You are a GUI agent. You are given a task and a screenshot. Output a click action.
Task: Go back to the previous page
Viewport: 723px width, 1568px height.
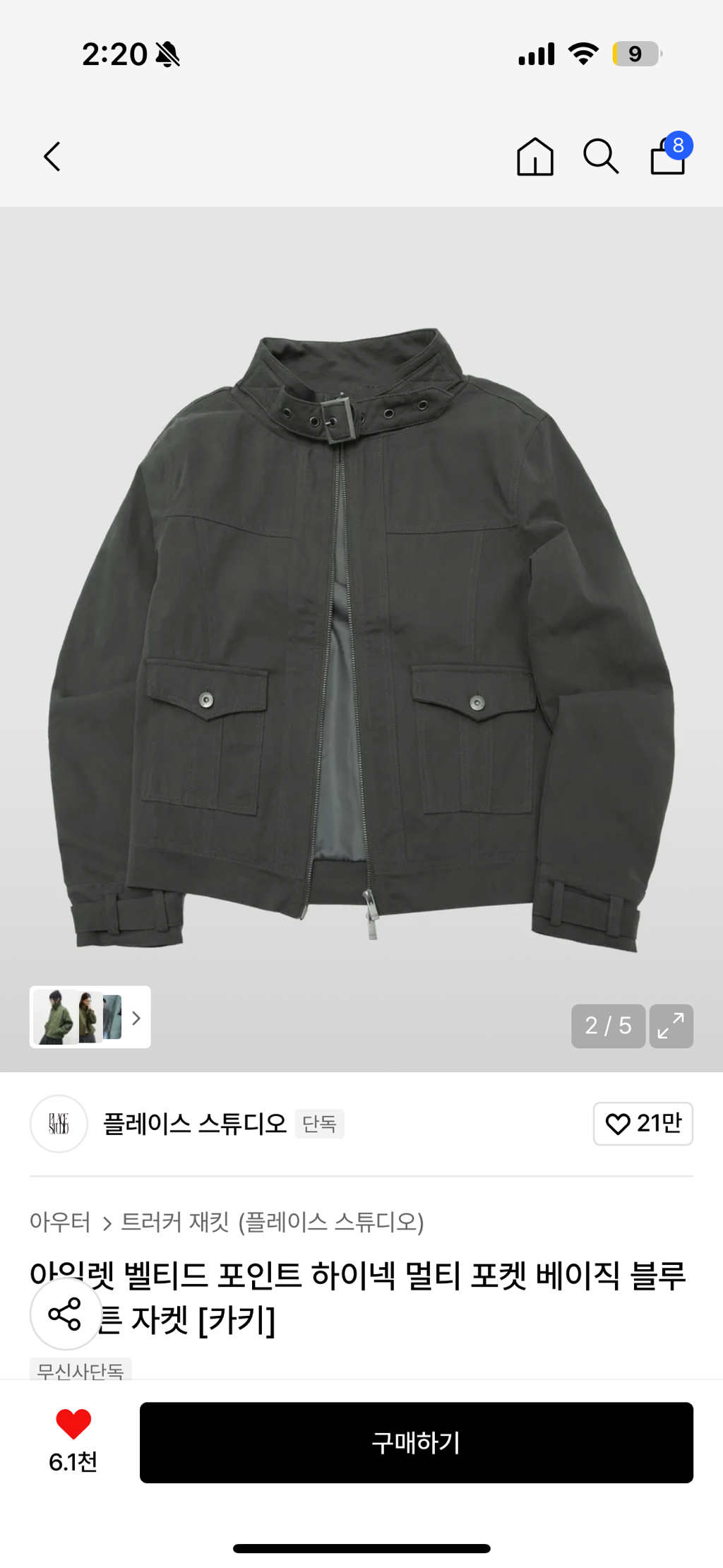pos(52,156)
